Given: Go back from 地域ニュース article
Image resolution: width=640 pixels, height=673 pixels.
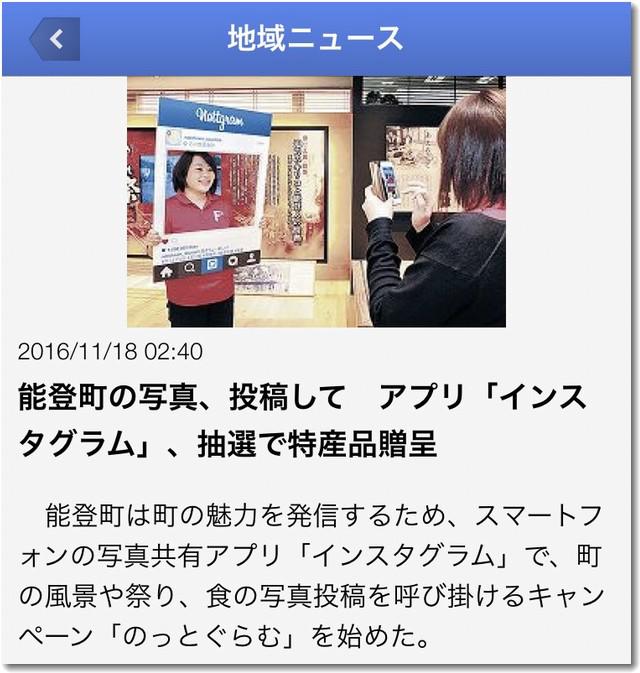Looking at the screenshot, I should (55, 39).
